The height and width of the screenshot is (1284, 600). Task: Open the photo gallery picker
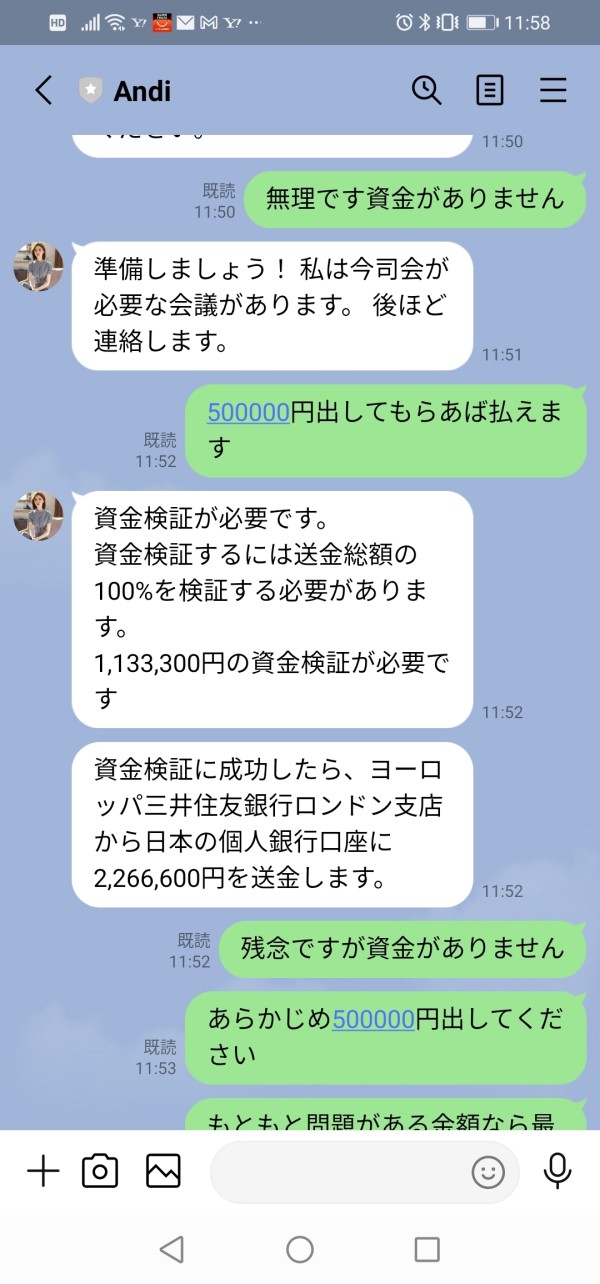point(163,1170)
